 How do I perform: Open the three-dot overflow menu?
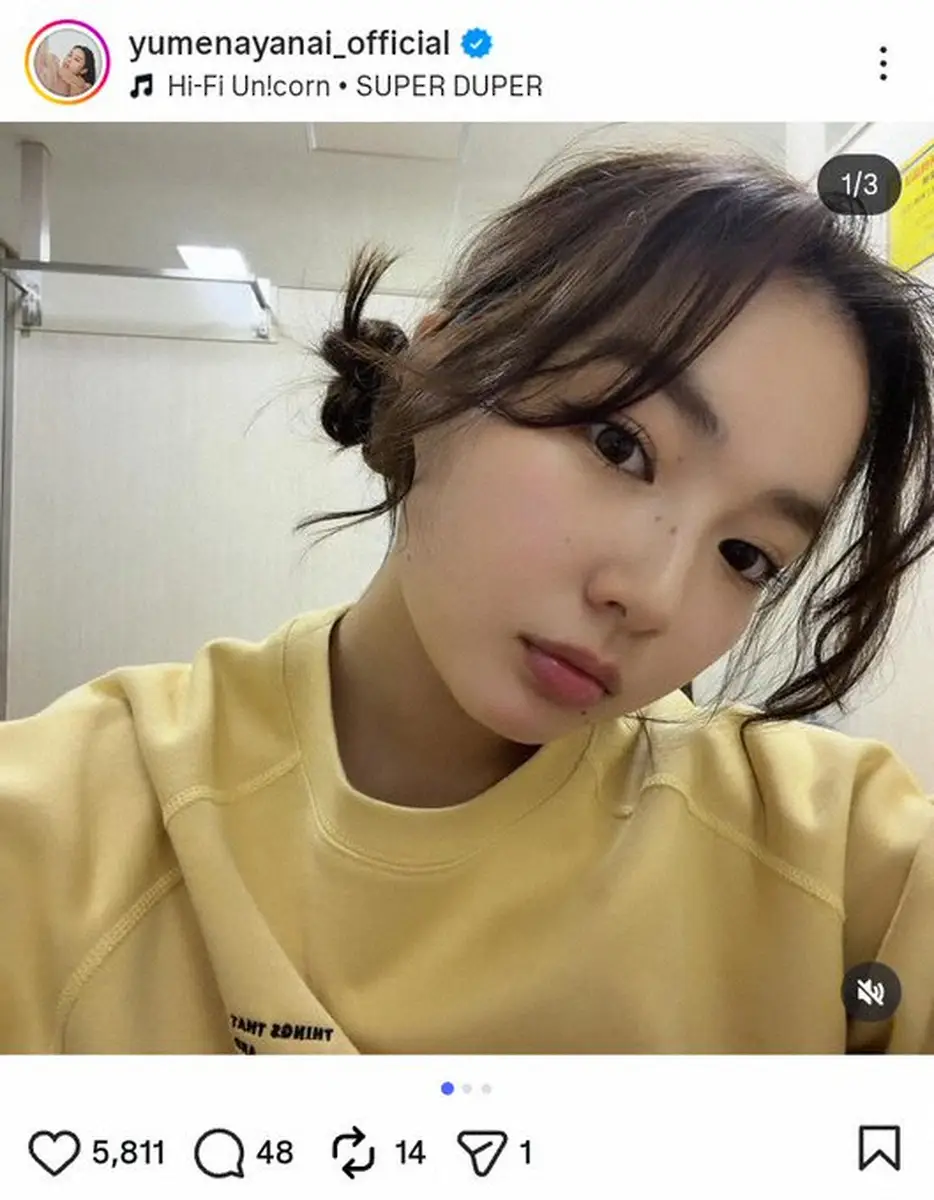pos(883,63)
